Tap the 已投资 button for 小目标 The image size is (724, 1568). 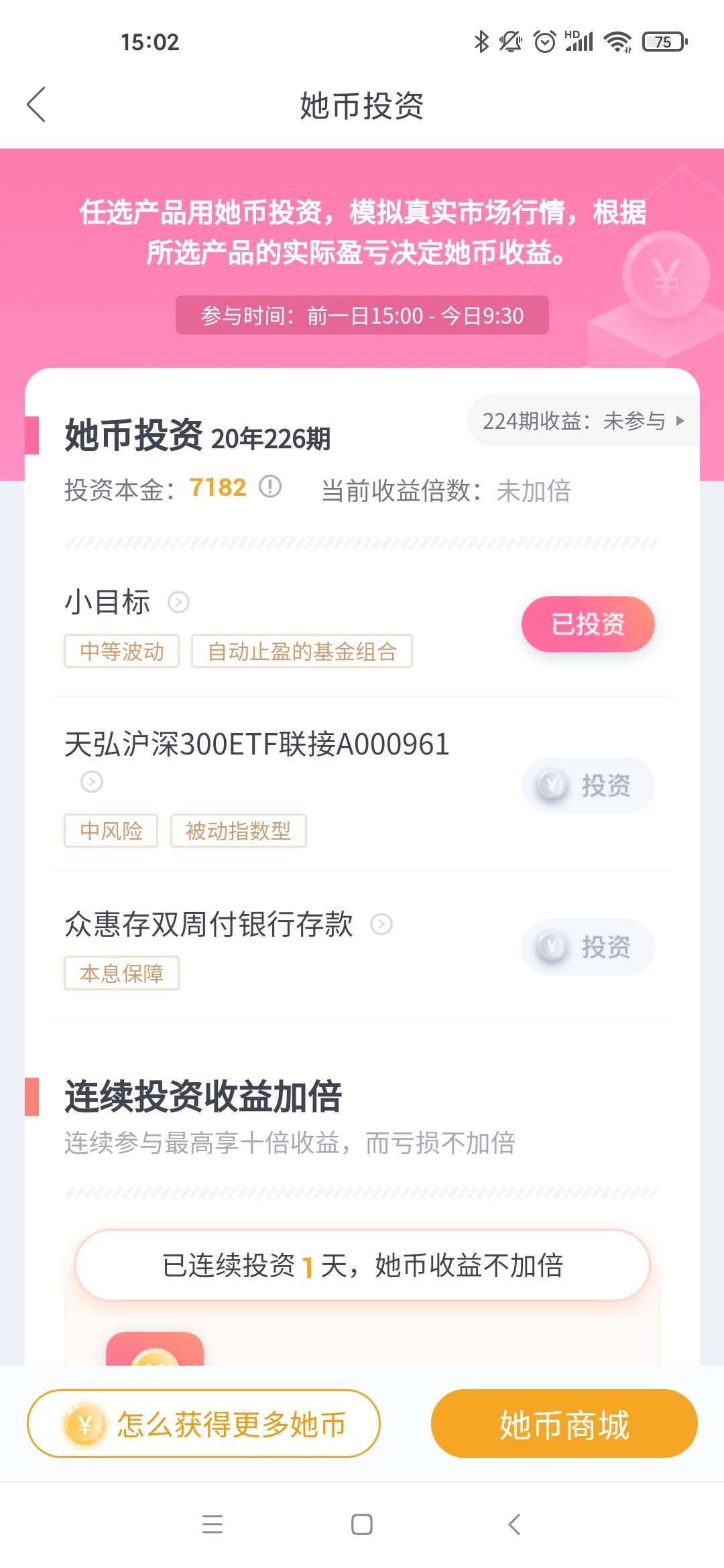tap(588, 624)
